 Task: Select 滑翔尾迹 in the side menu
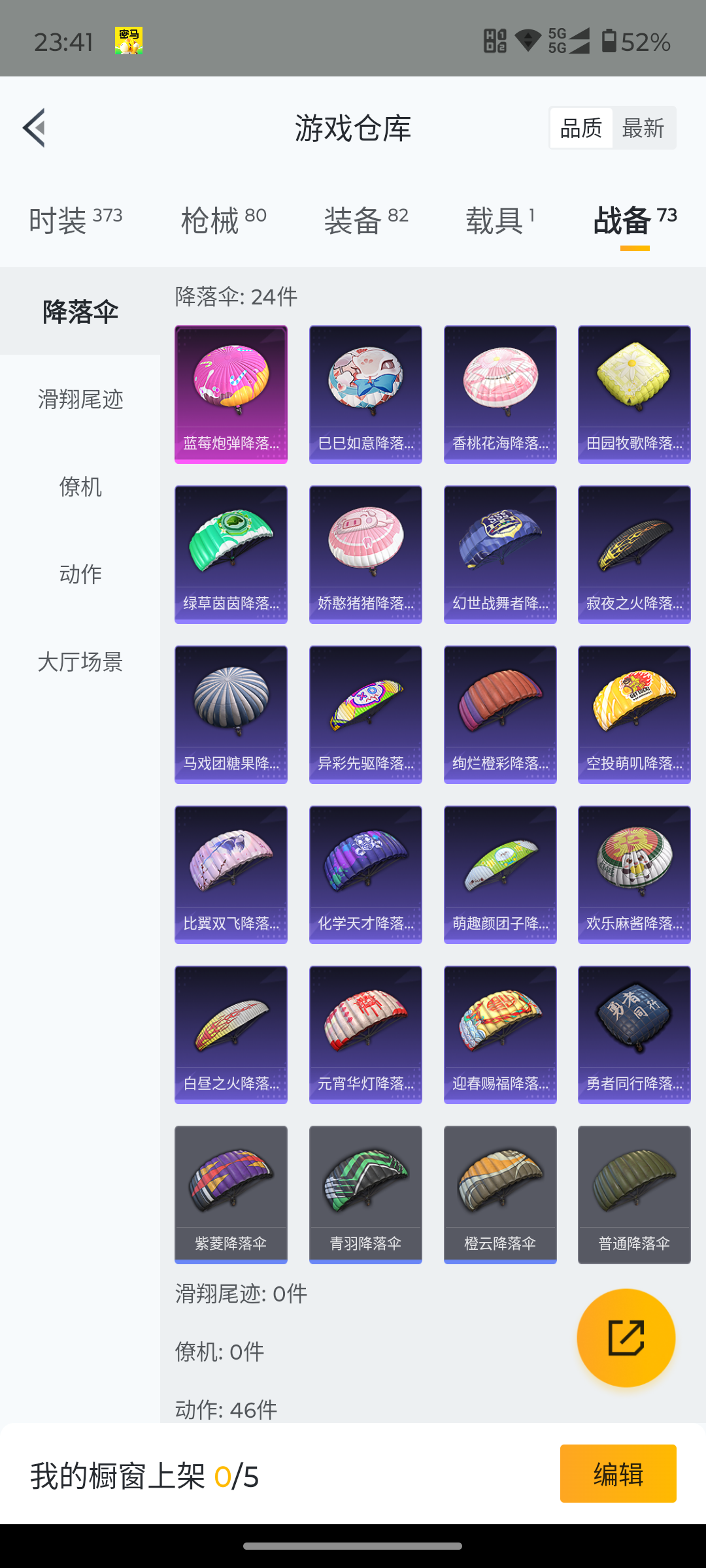pos(80,399)
